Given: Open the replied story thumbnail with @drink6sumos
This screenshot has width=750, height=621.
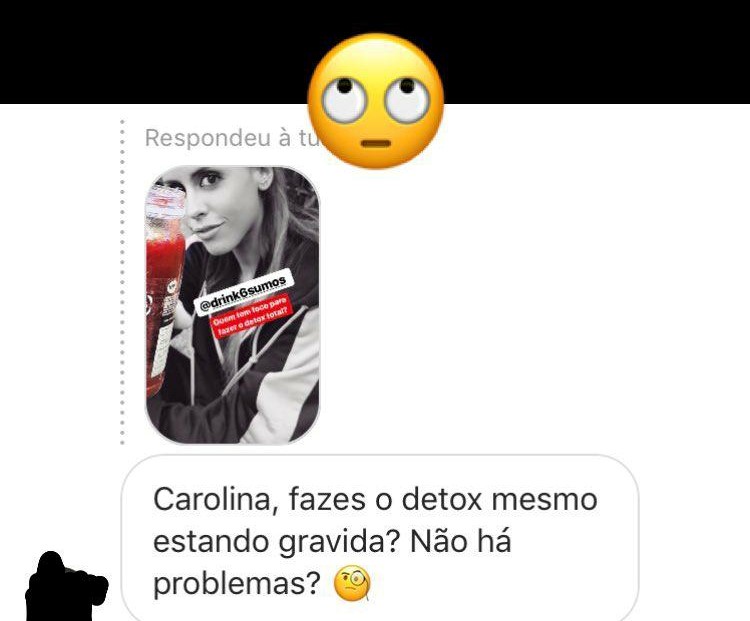Looking at the screenshot, I should (233, 305).
